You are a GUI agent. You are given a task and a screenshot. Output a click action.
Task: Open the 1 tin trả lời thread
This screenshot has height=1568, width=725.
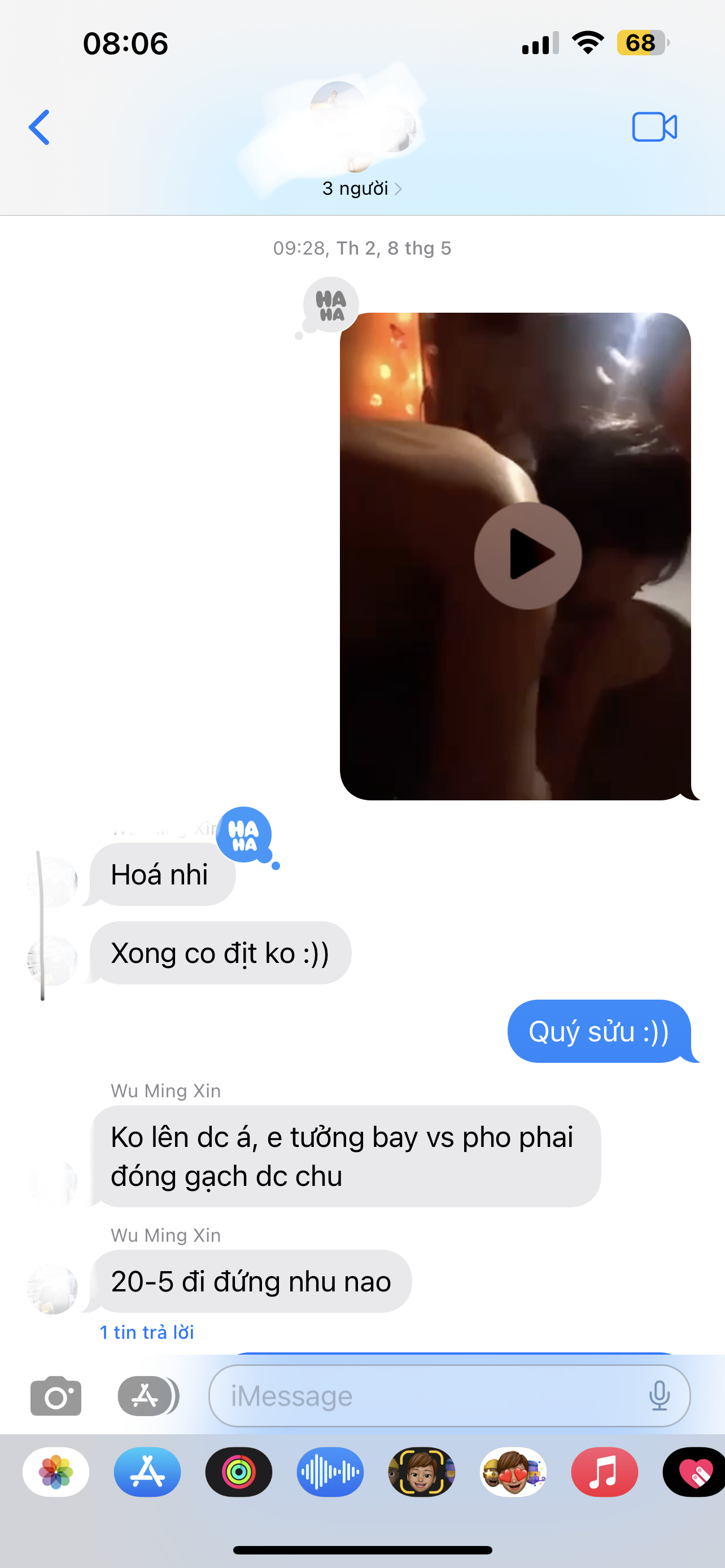[147, 1333]
